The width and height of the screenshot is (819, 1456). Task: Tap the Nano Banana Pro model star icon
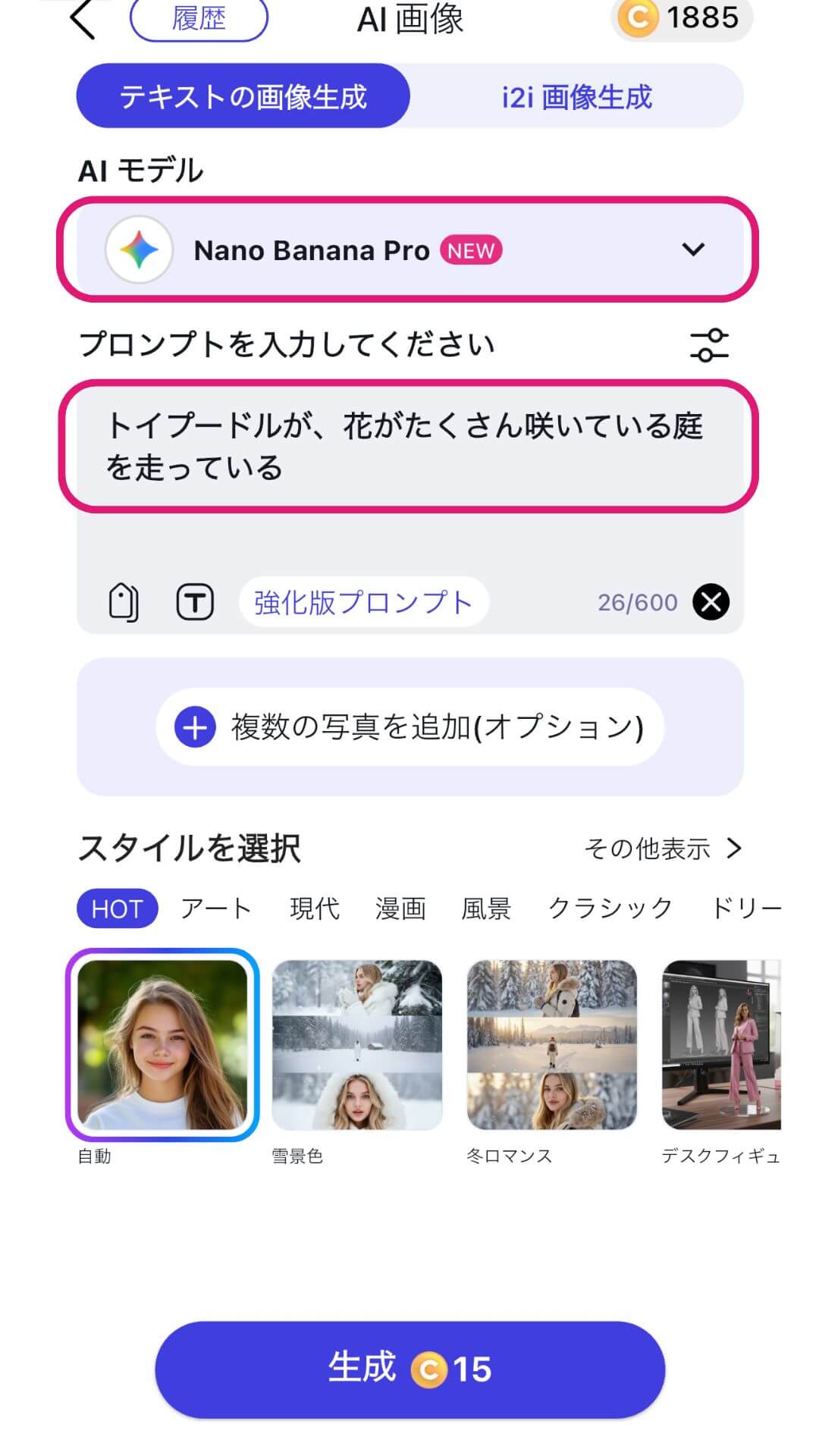[140, 250]
